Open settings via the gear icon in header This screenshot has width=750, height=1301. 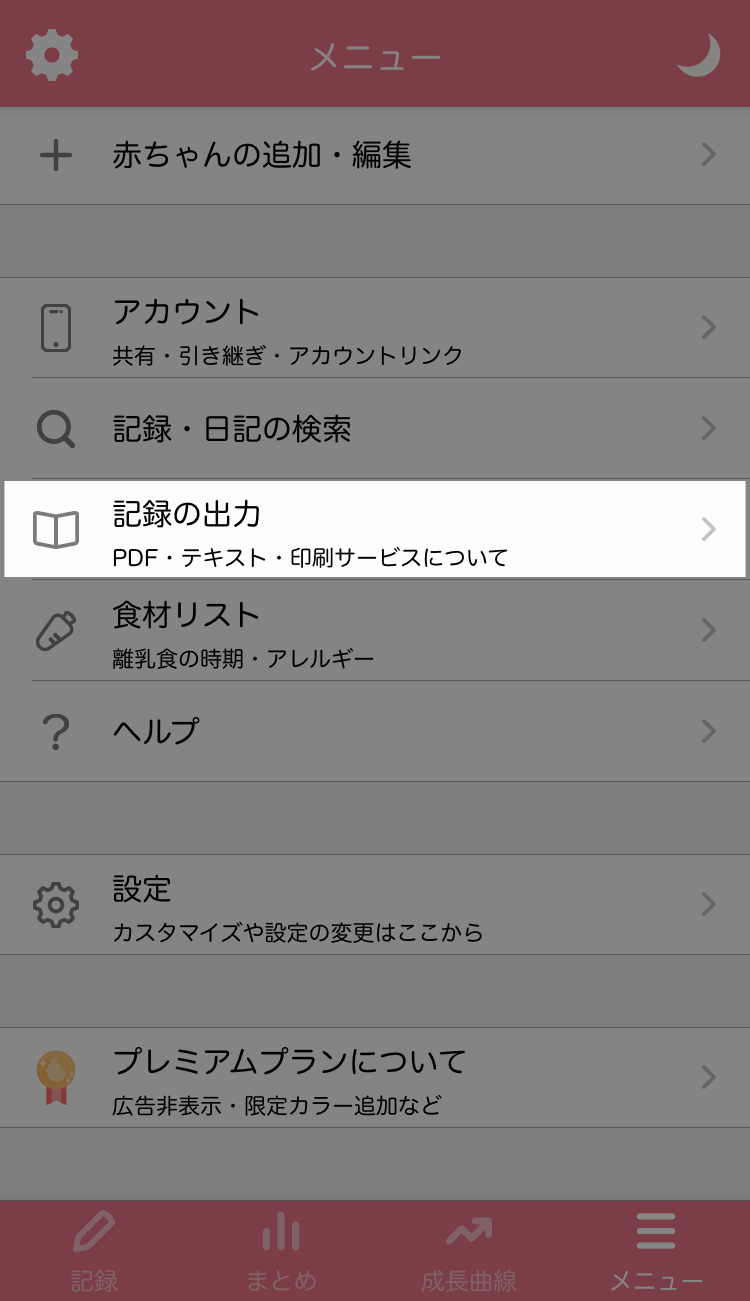(x=52, y=55)
